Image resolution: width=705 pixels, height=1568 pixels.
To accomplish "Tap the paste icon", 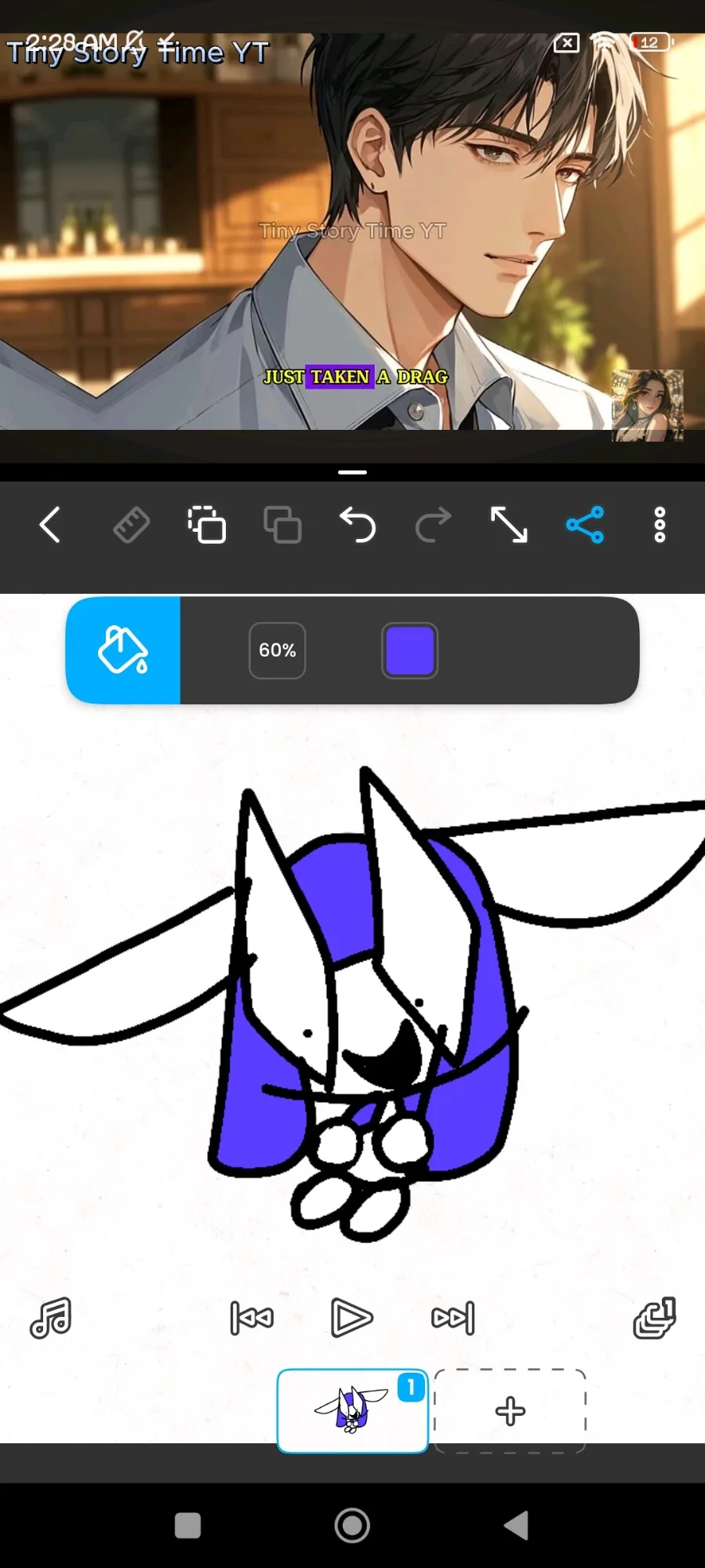I will click(x=282, y=525).
